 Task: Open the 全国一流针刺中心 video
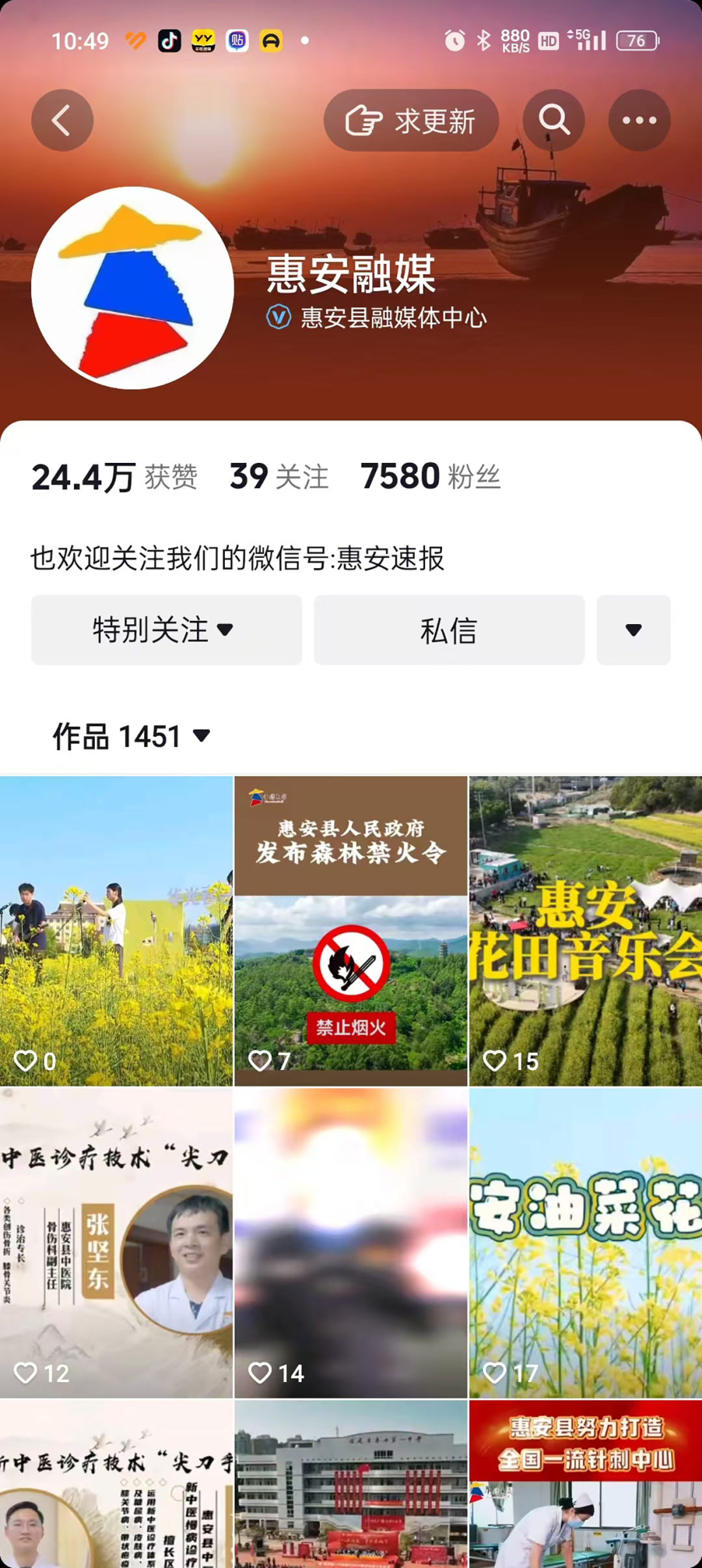click(585, 1483)
